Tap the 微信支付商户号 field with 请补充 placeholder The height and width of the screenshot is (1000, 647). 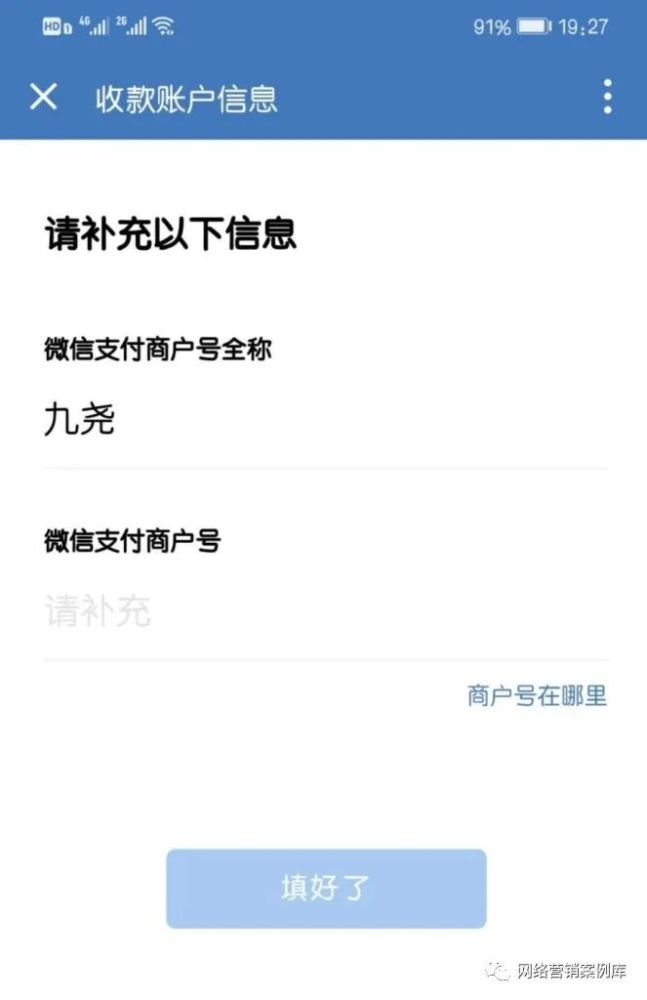coord(325,611)
